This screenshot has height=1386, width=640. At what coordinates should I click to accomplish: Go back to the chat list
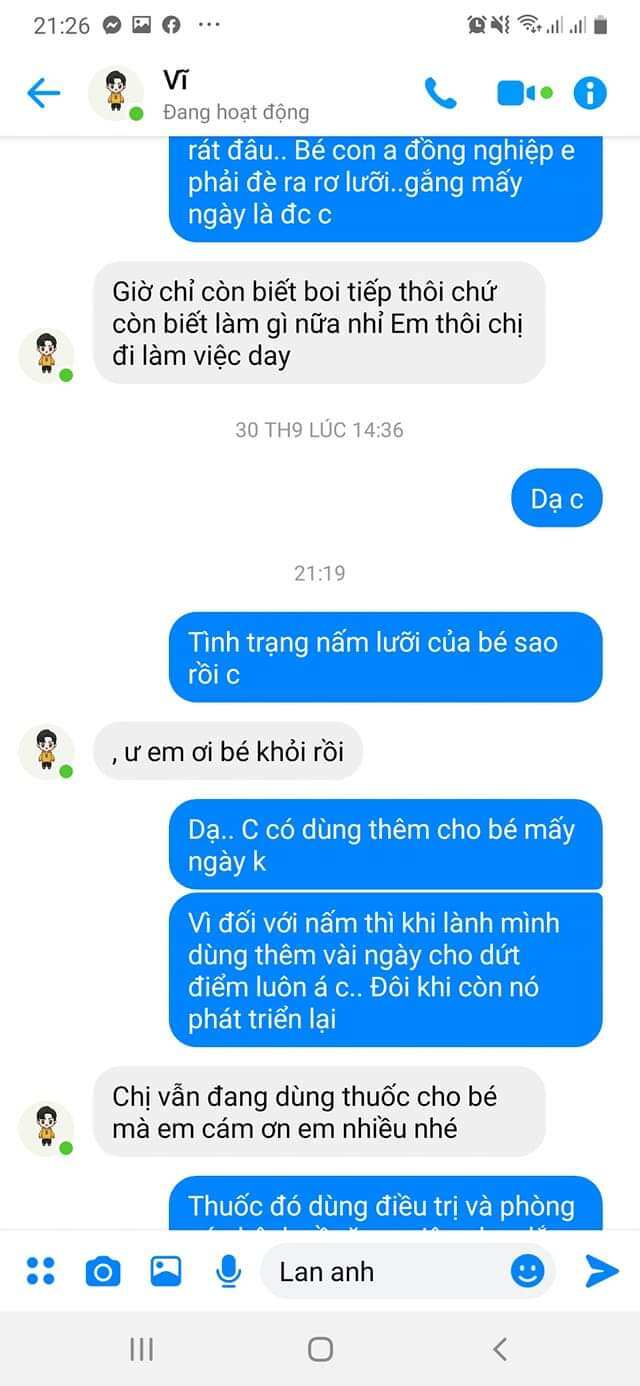pyautogui.click(x=43, y=94)
